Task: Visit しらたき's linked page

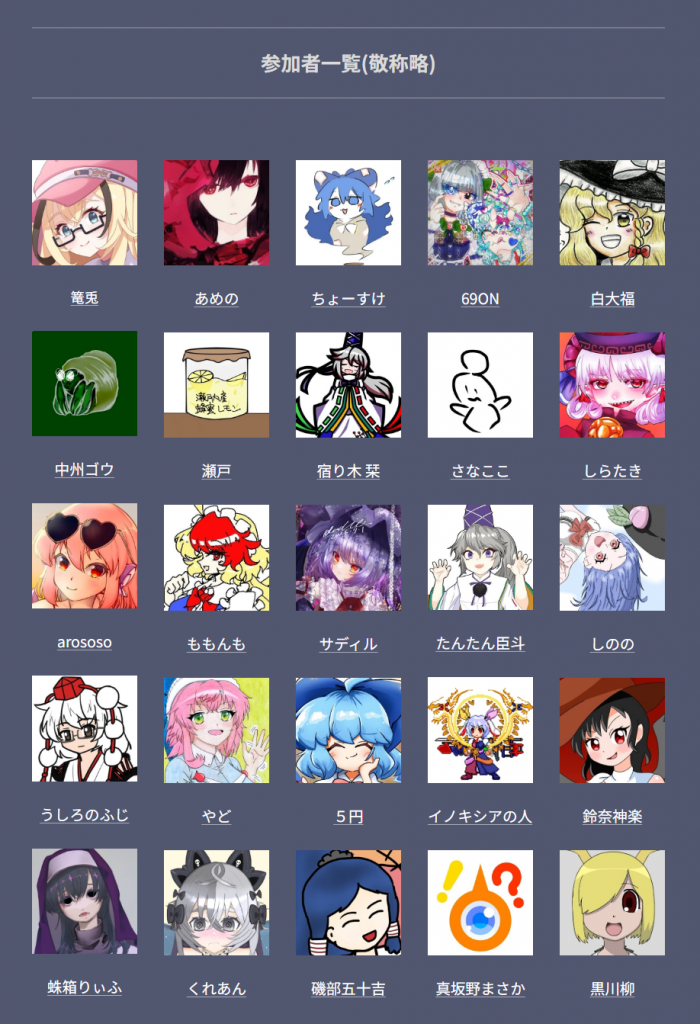Action: click(612, 471)
